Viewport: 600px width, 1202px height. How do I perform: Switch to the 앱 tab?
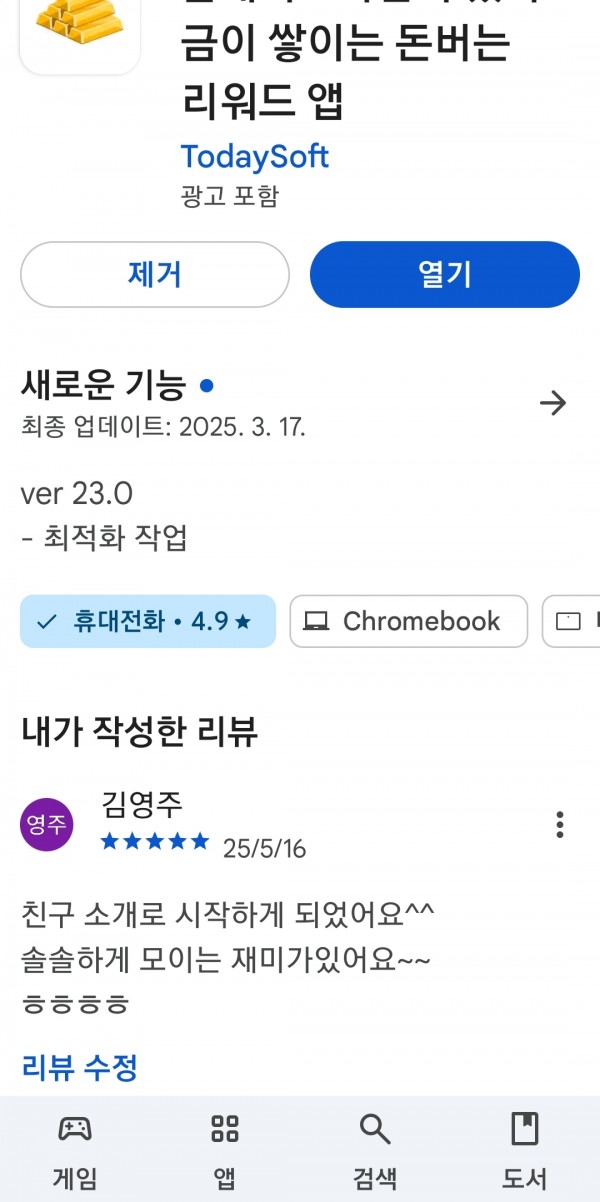pos(225,1149)
